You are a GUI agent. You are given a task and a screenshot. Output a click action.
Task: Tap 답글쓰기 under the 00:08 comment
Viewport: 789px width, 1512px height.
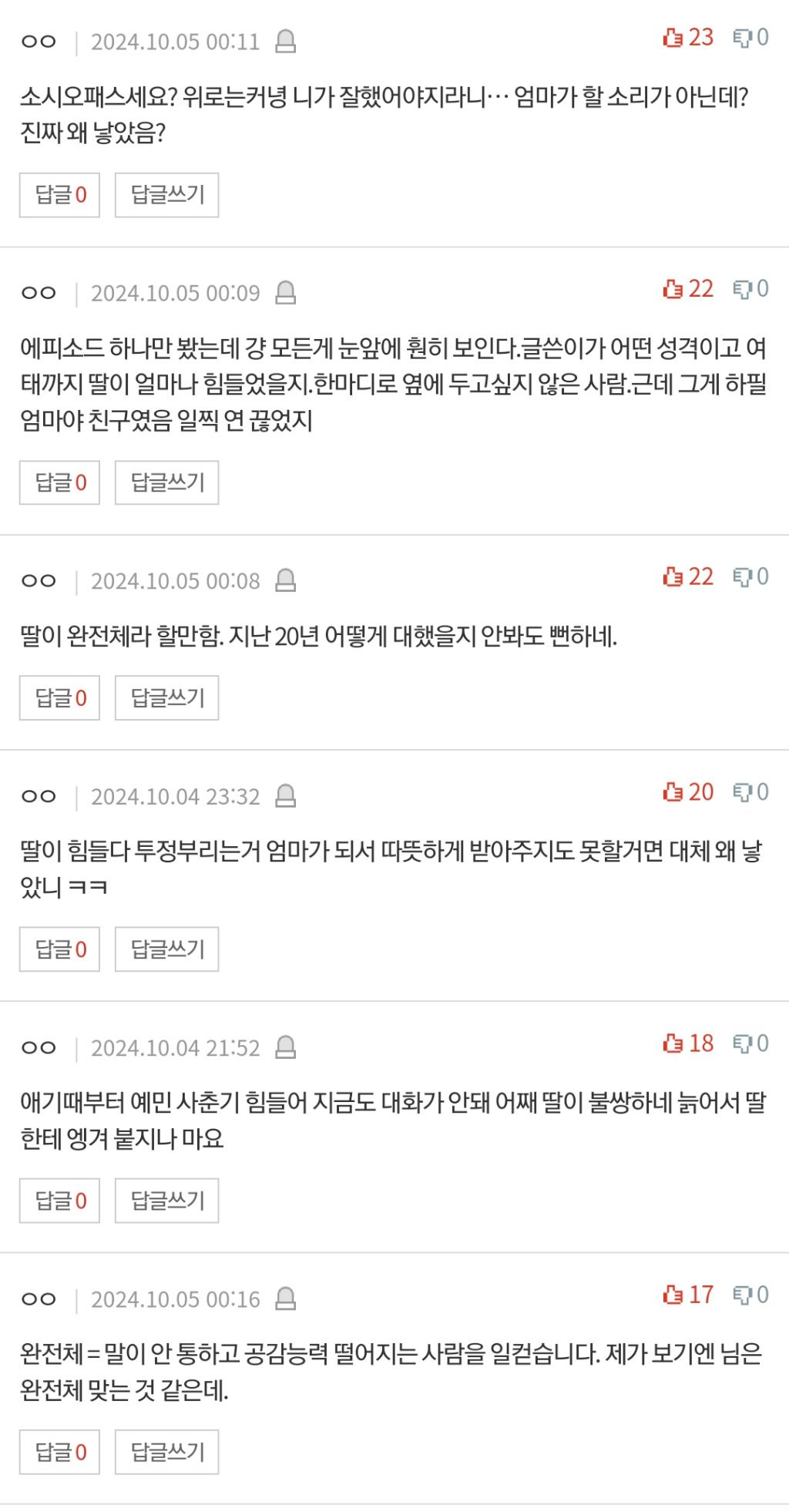pos(167,698)
